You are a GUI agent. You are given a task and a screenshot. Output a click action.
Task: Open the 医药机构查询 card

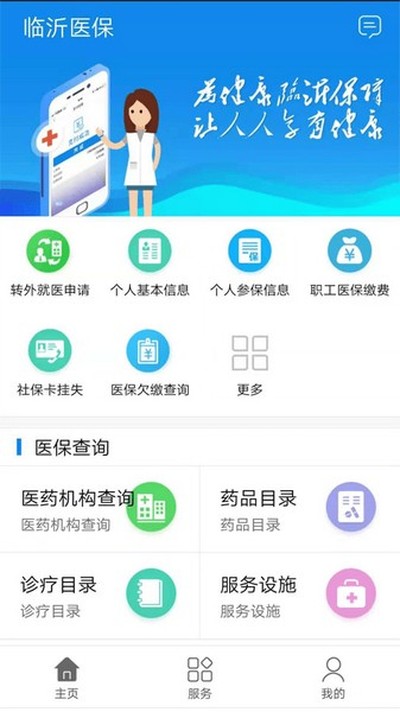pos(99,509)
